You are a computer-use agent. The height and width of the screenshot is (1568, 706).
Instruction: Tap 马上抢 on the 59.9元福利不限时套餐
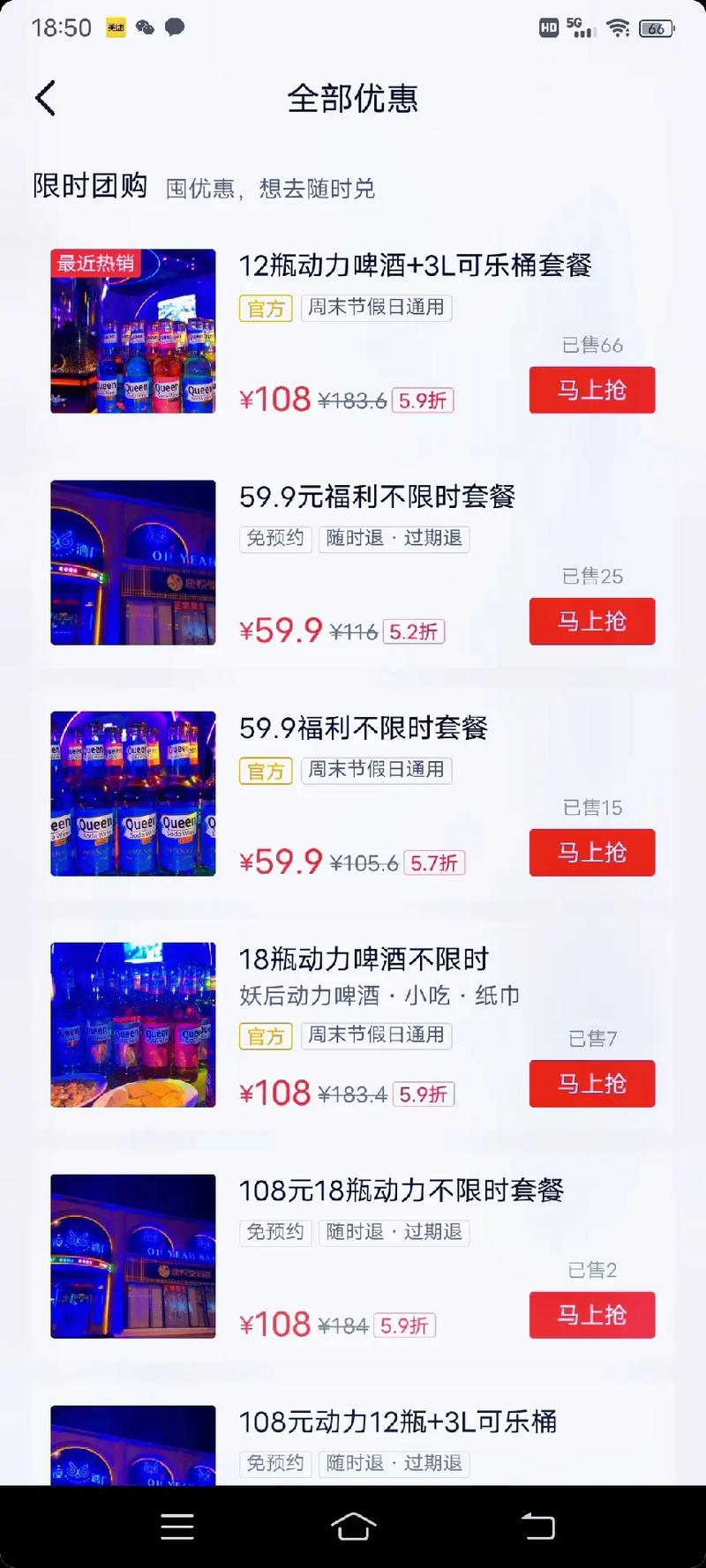pyautogui.click(x=591, y=621)
